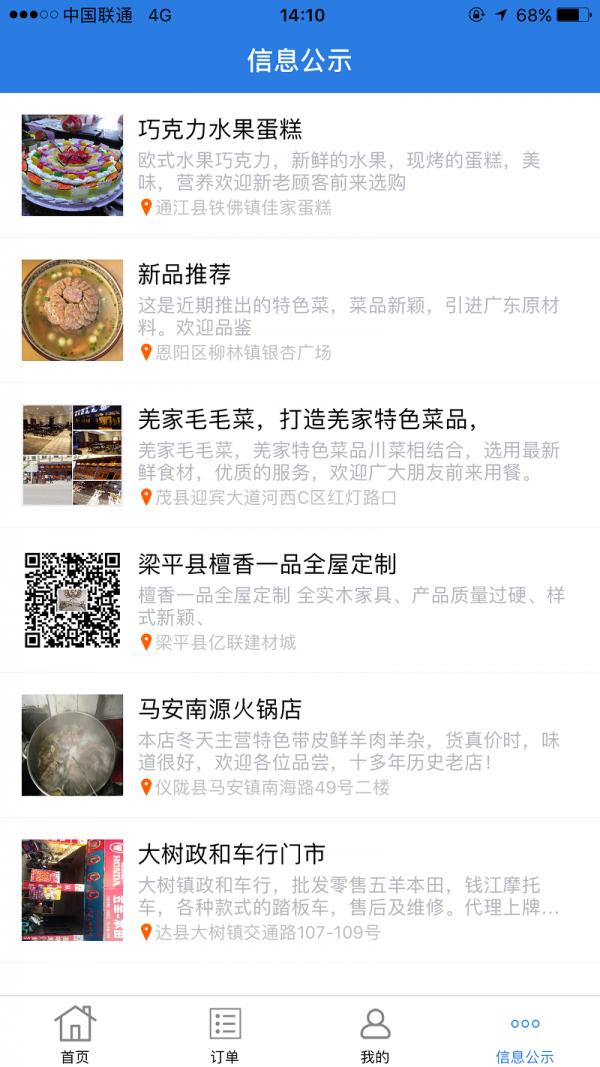The width and height of the screenshot is (600, 1067).
Task: Switch to the 订单 tab
Action: pos(225,1033)
